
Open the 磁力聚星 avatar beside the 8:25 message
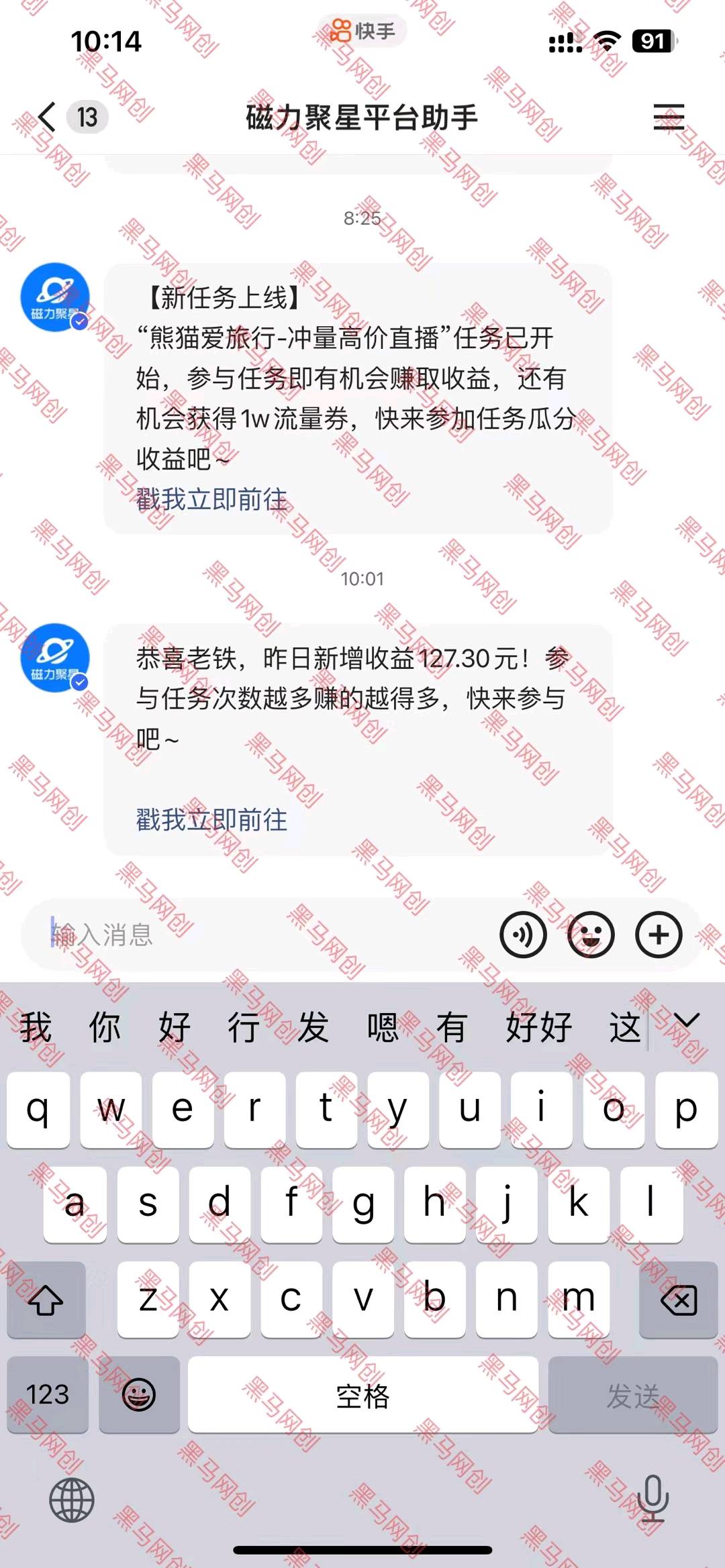click(x=55, y=297)
